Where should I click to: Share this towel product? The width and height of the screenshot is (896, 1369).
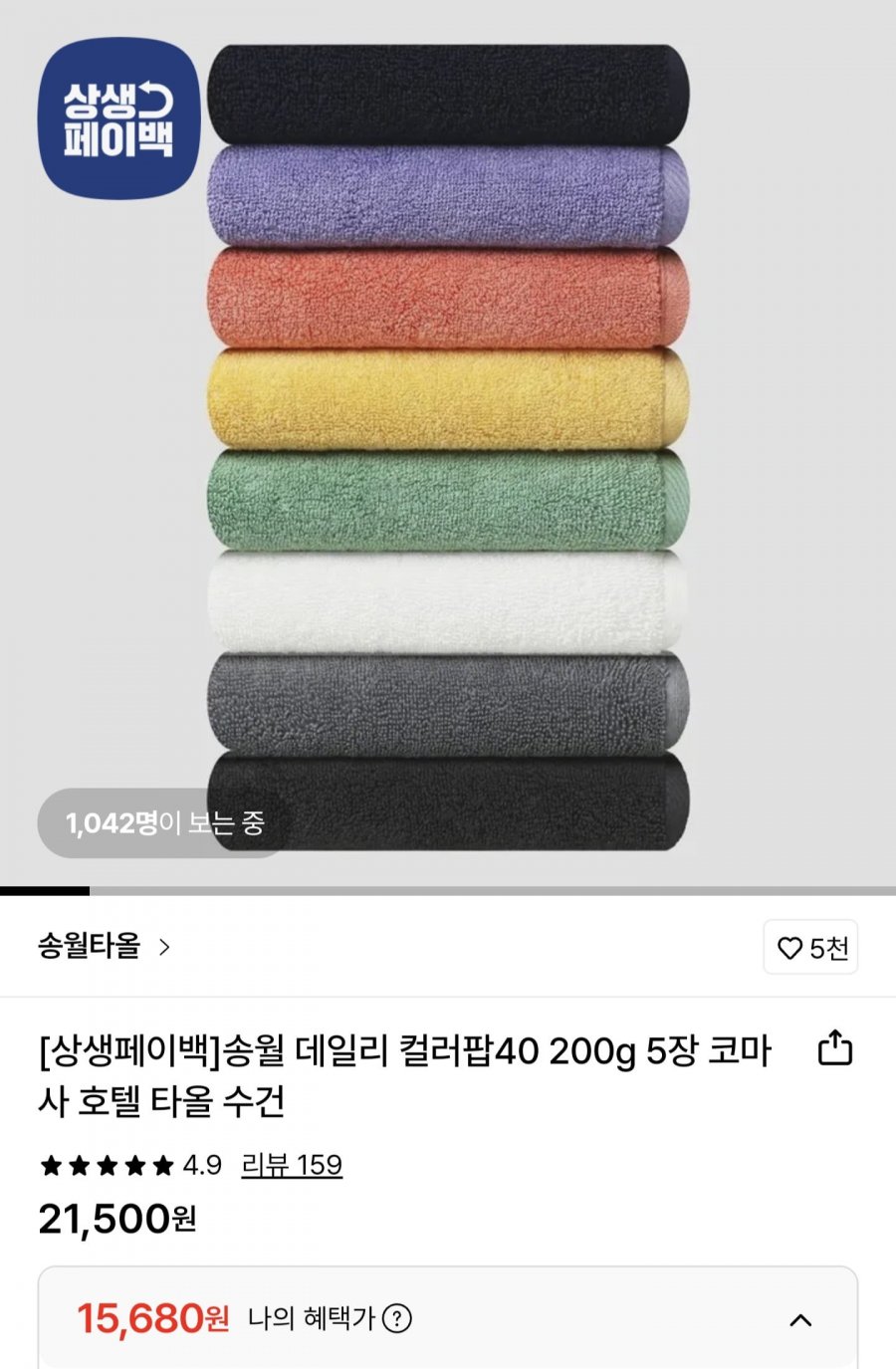pyautogui.click(x=834, y=1048)
